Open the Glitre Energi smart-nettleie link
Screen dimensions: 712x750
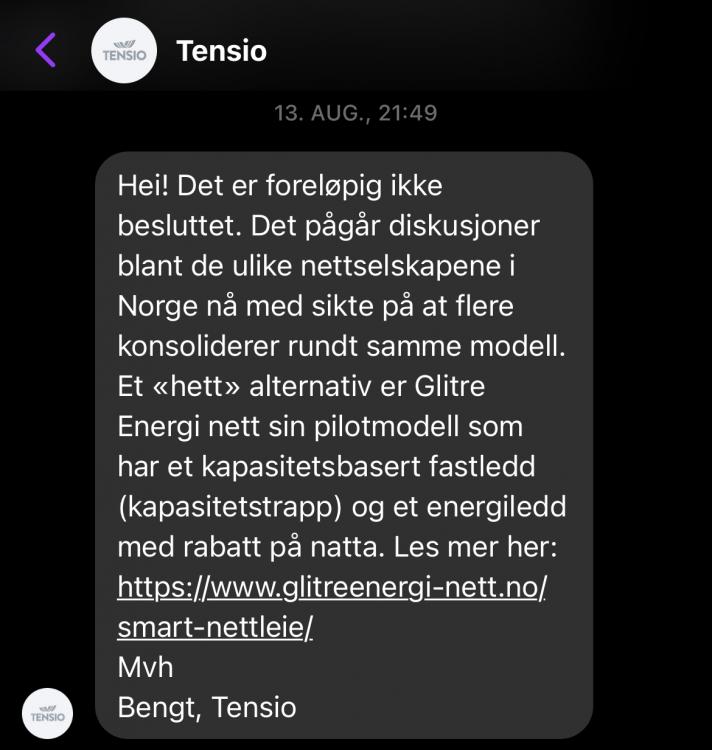tap(331, 588)
